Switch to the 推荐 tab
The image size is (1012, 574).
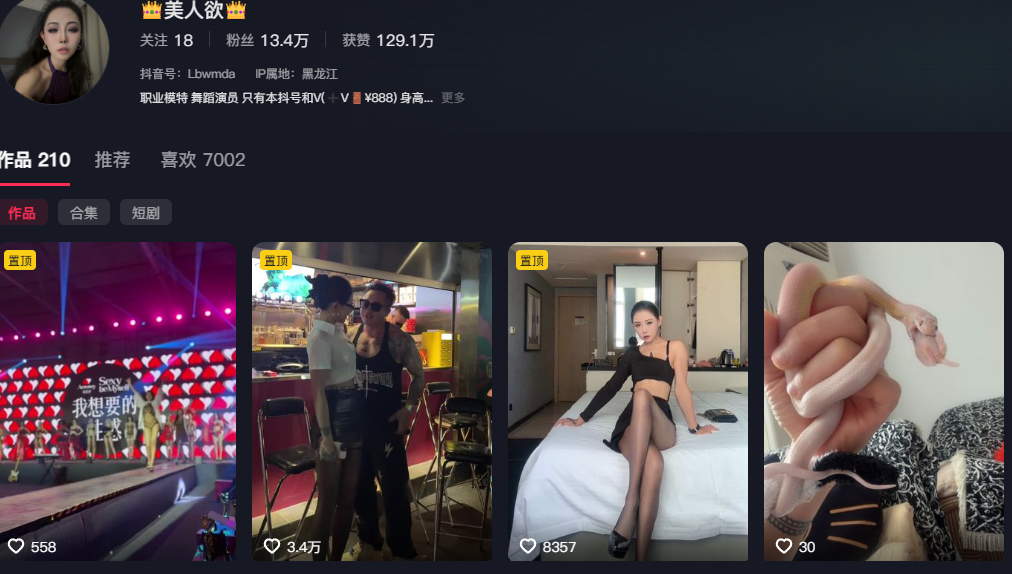click(x=112, y=160)
